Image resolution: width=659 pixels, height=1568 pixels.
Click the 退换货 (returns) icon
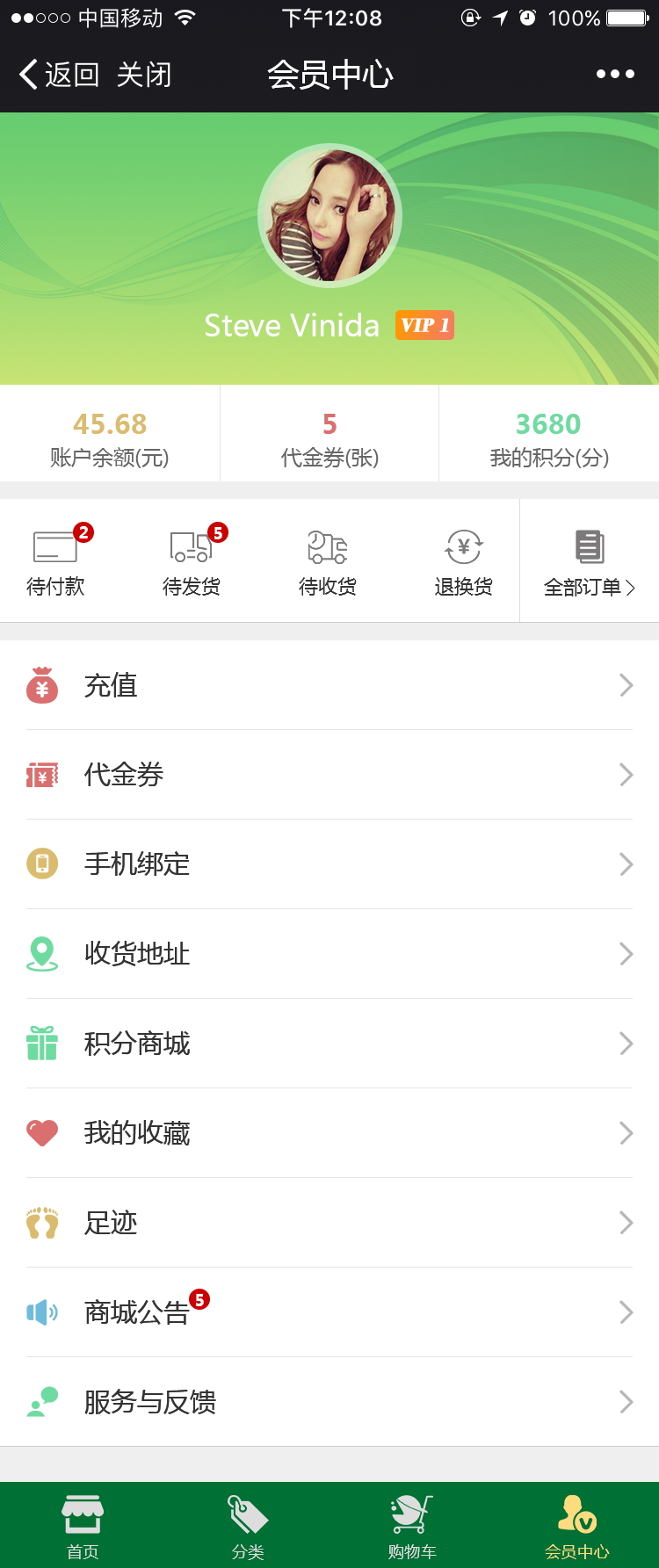point(462,546)
